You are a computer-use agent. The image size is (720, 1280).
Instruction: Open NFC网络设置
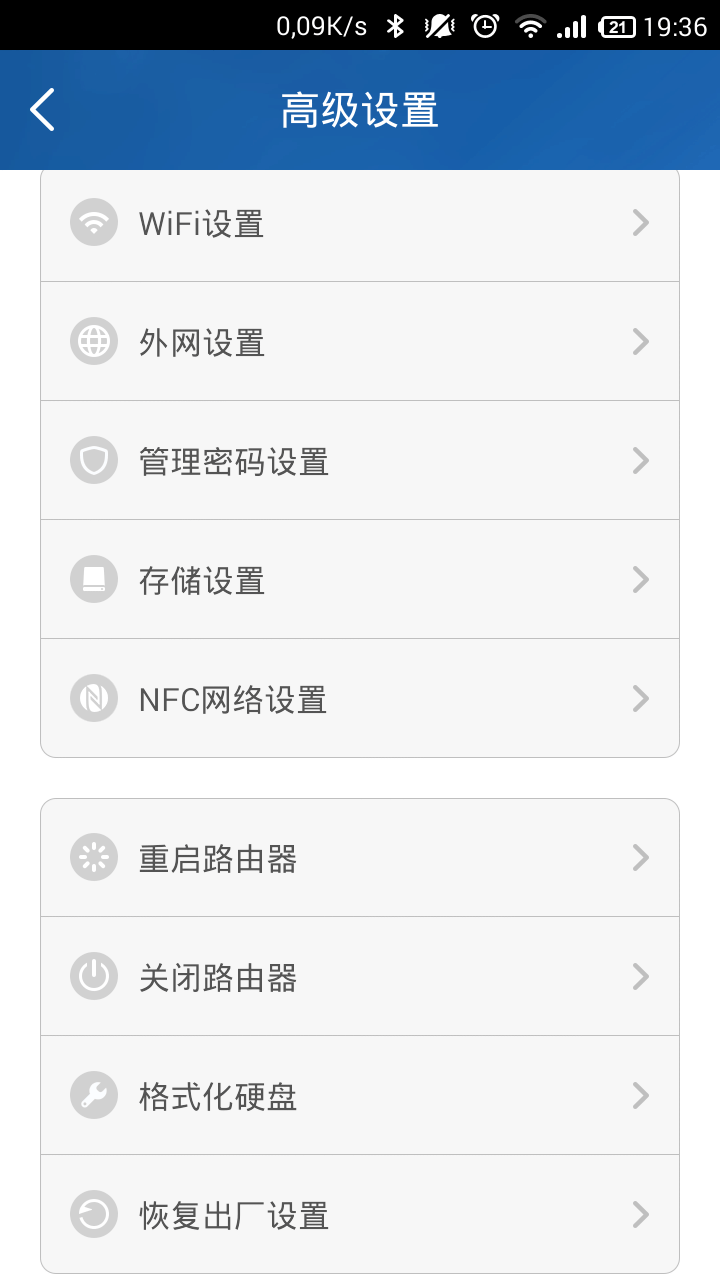coord(360,699)
